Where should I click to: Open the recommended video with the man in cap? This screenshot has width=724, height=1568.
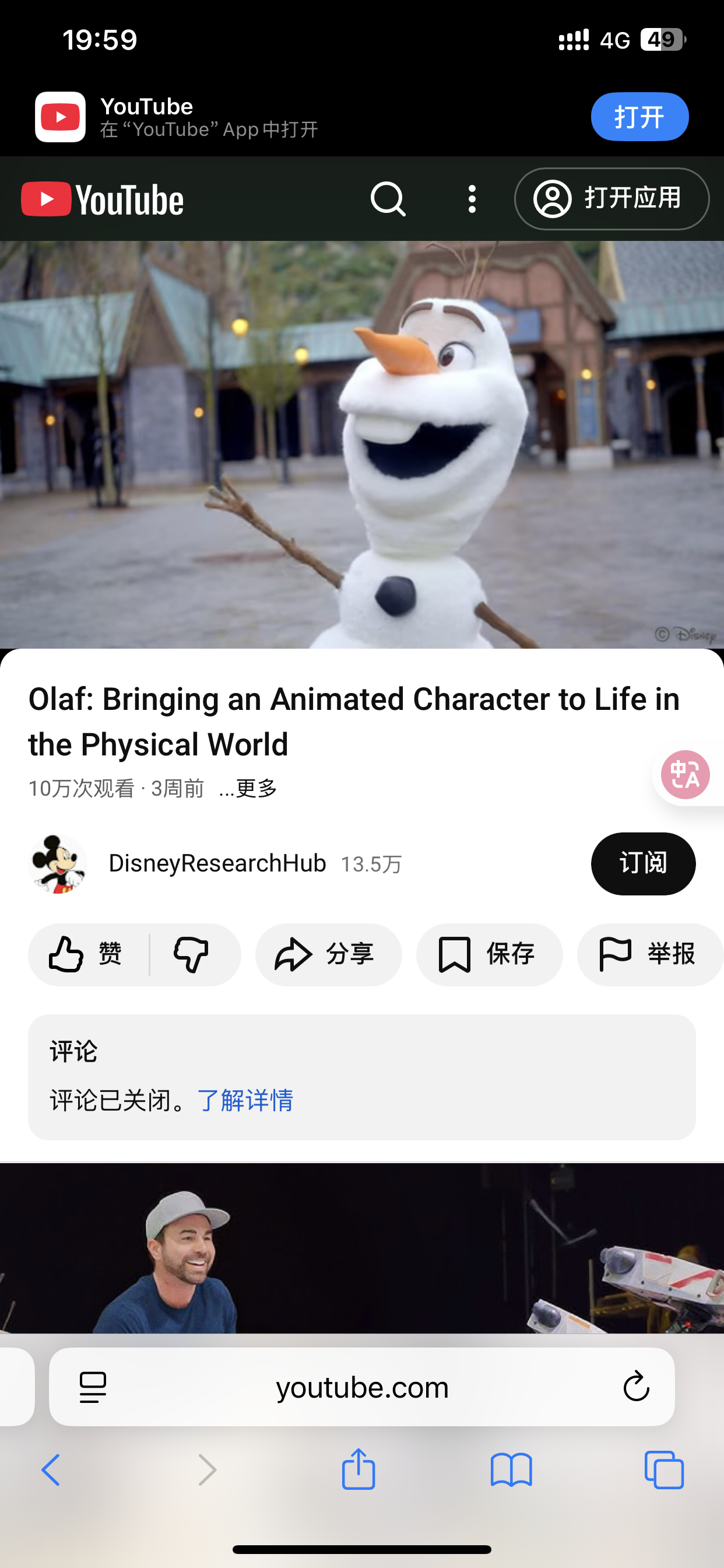361,1248
